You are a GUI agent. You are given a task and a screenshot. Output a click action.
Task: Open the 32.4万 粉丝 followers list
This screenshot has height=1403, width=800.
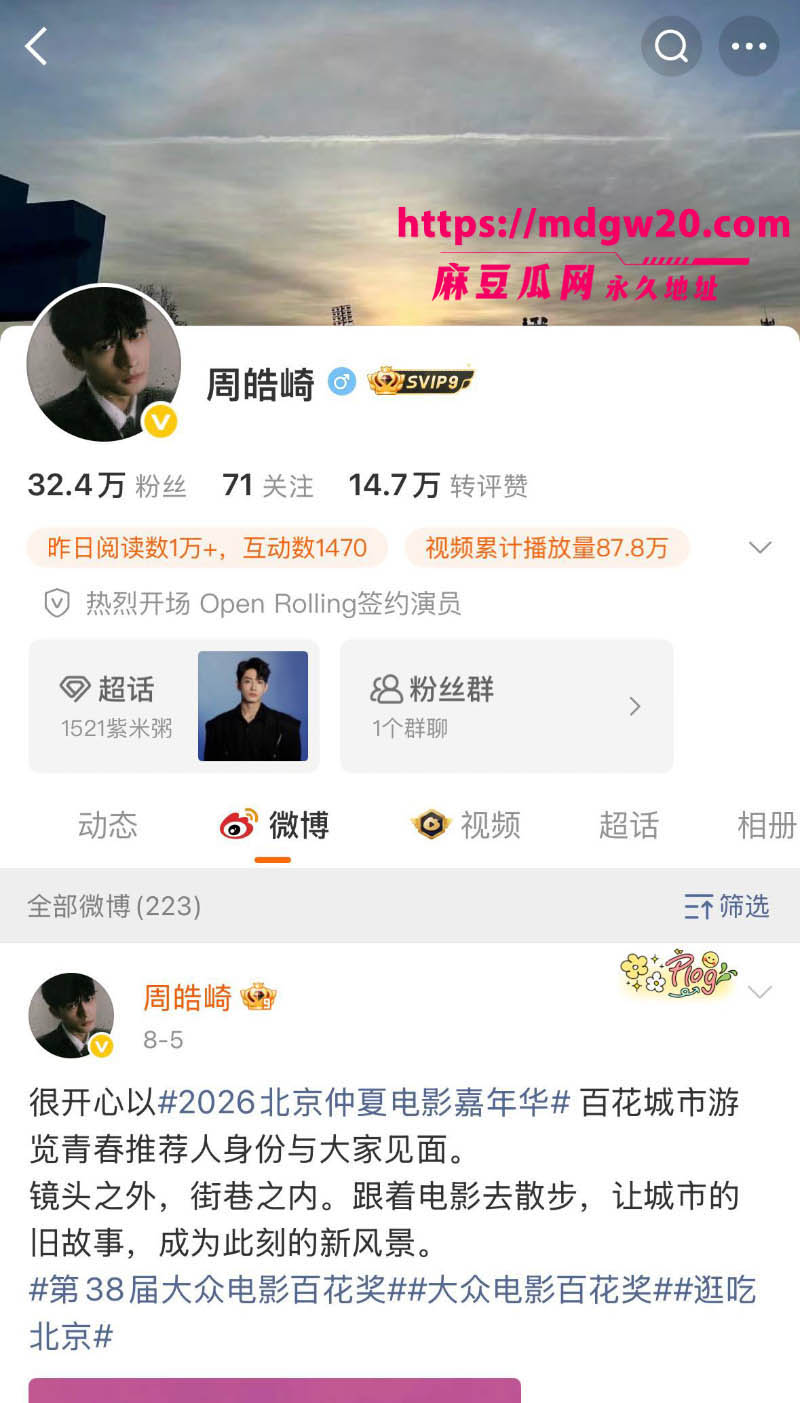107,486
